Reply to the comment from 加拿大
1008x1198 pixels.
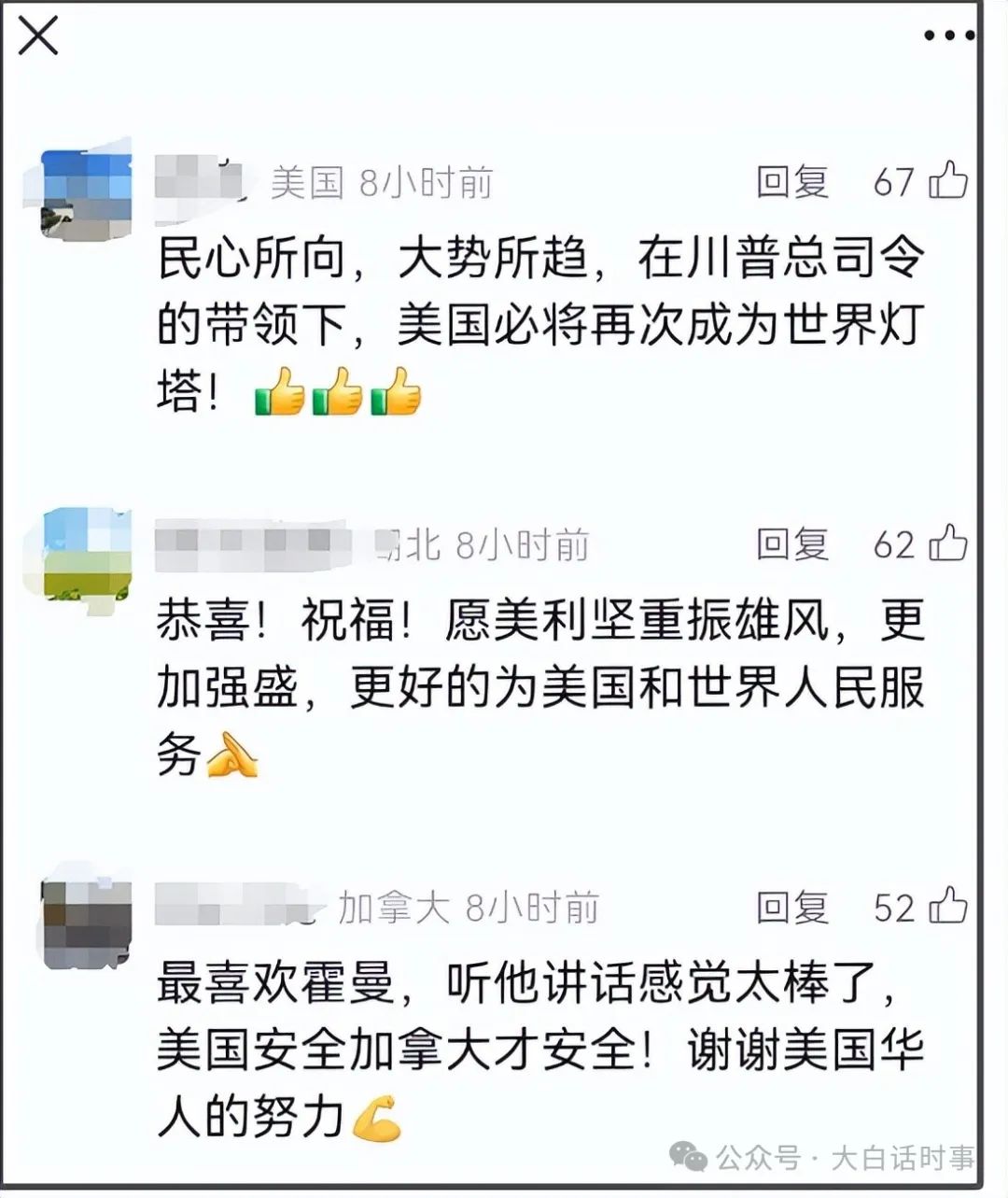pos(791,907)
